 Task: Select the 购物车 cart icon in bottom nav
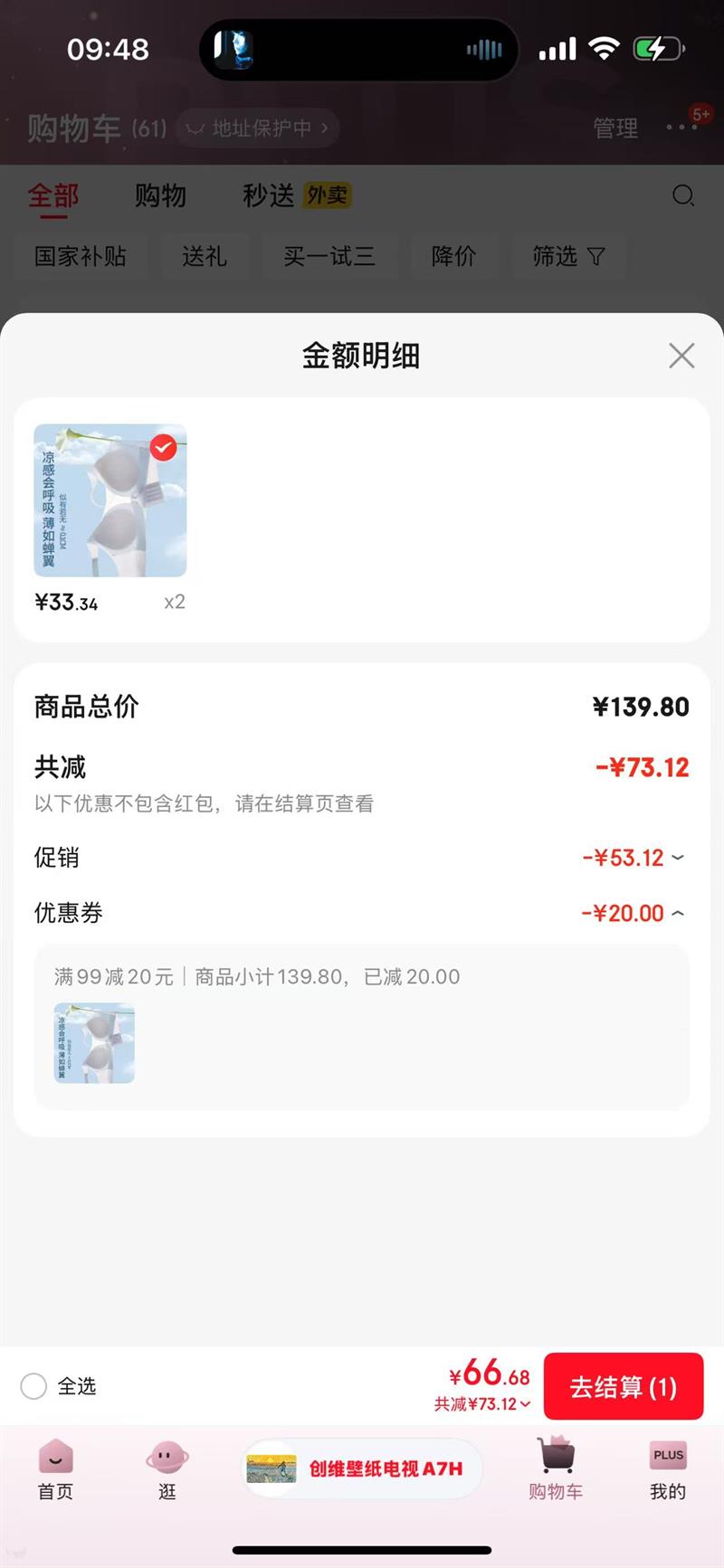554,1469
